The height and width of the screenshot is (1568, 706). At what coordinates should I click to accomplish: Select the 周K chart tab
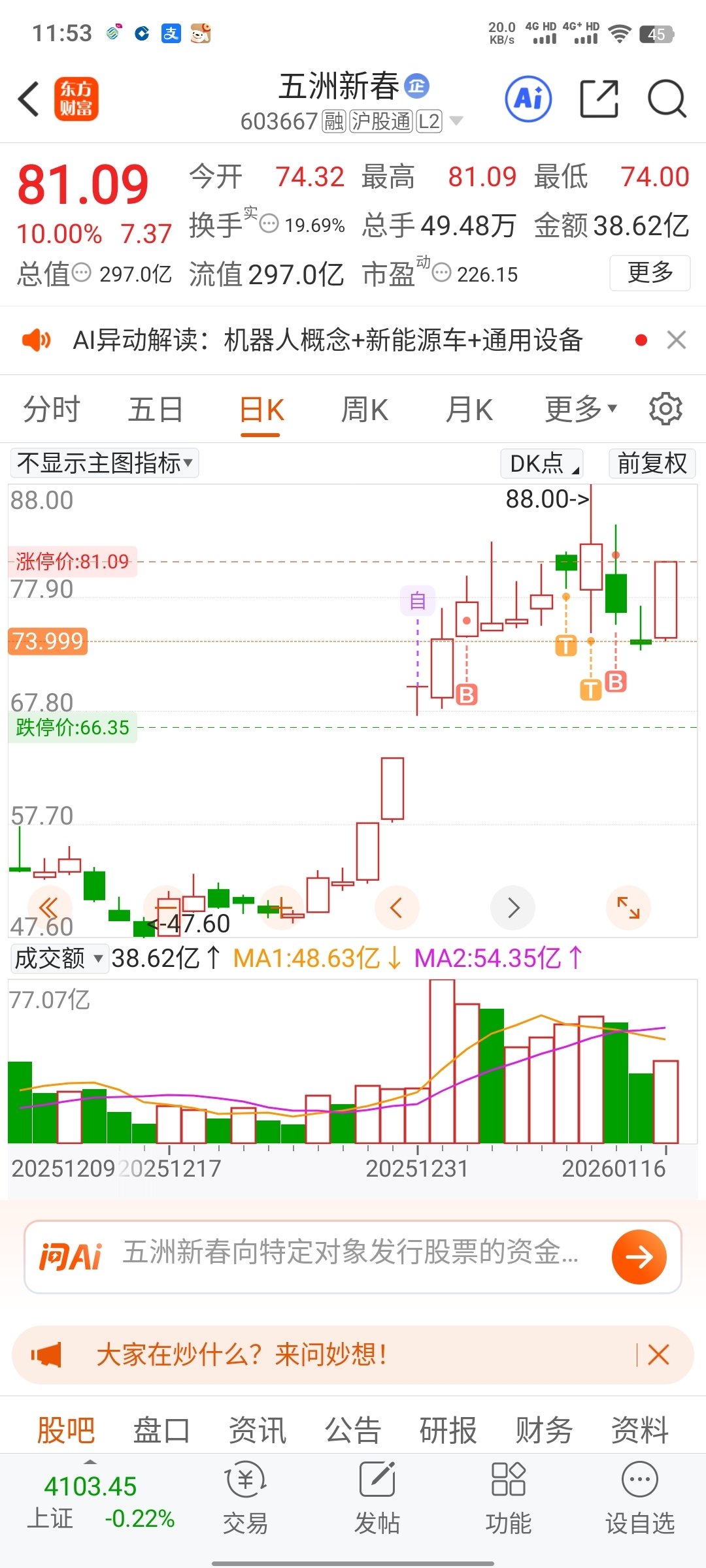(x=364, y=410)
